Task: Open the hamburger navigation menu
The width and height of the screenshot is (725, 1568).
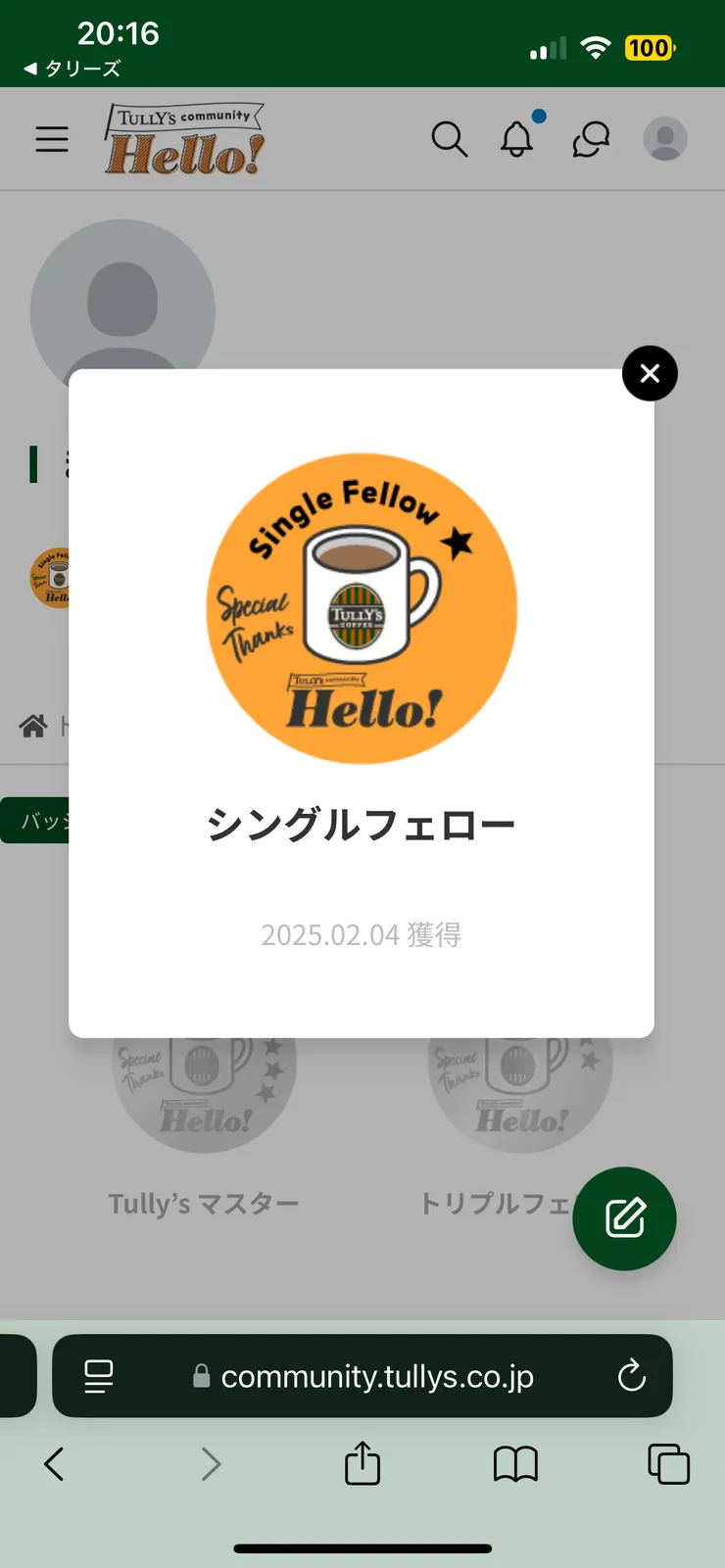Action: 52,138
